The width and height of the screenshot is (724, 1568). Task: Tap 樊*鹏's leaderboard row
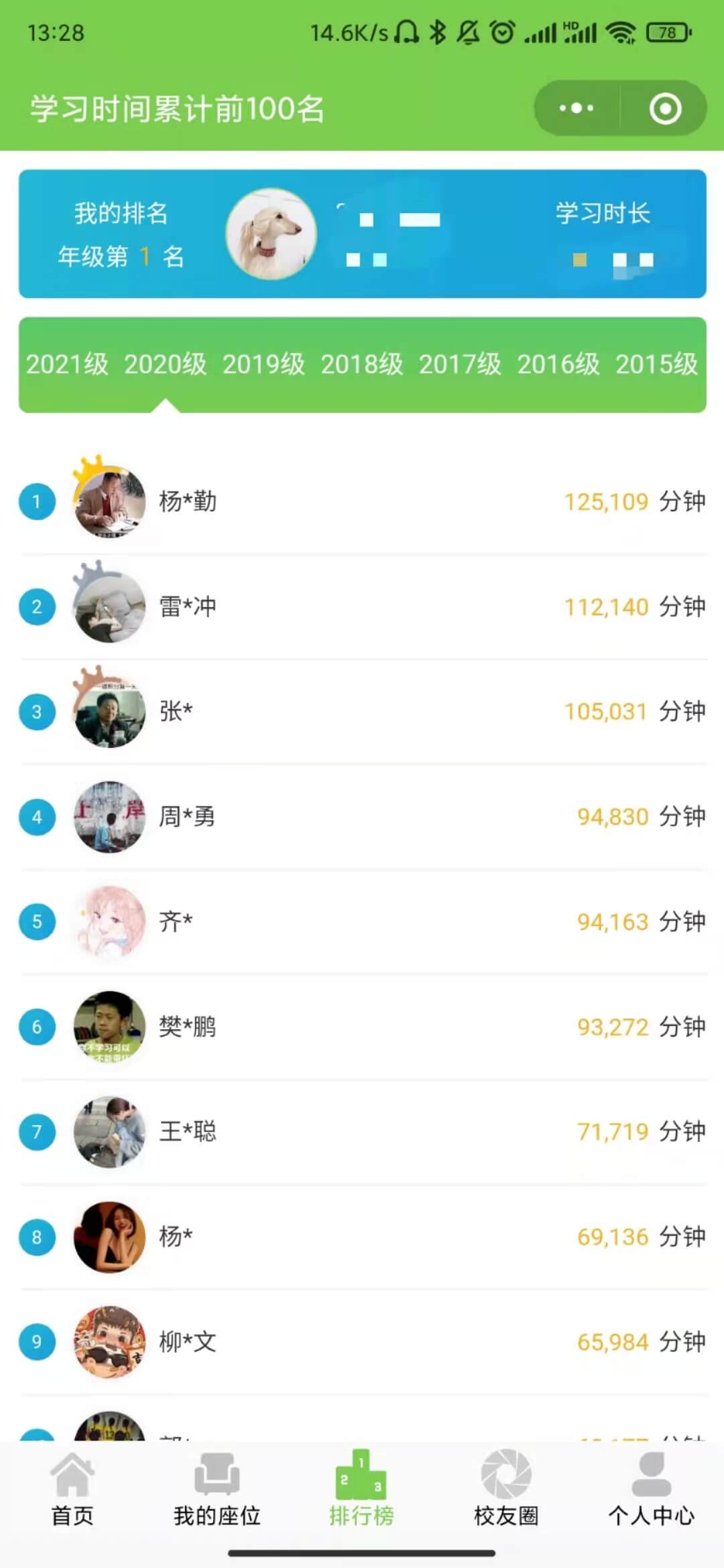pos(362,1027)
